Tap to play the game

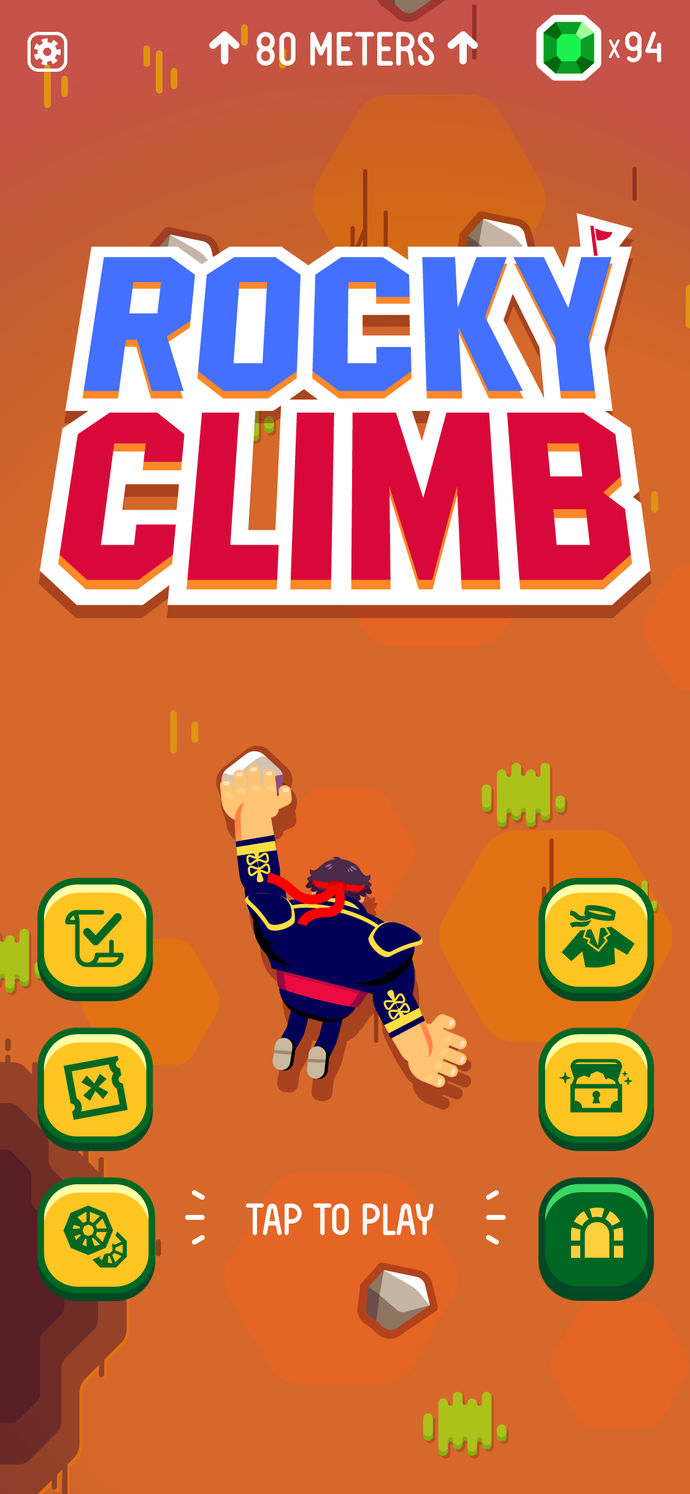(340, 1220)
